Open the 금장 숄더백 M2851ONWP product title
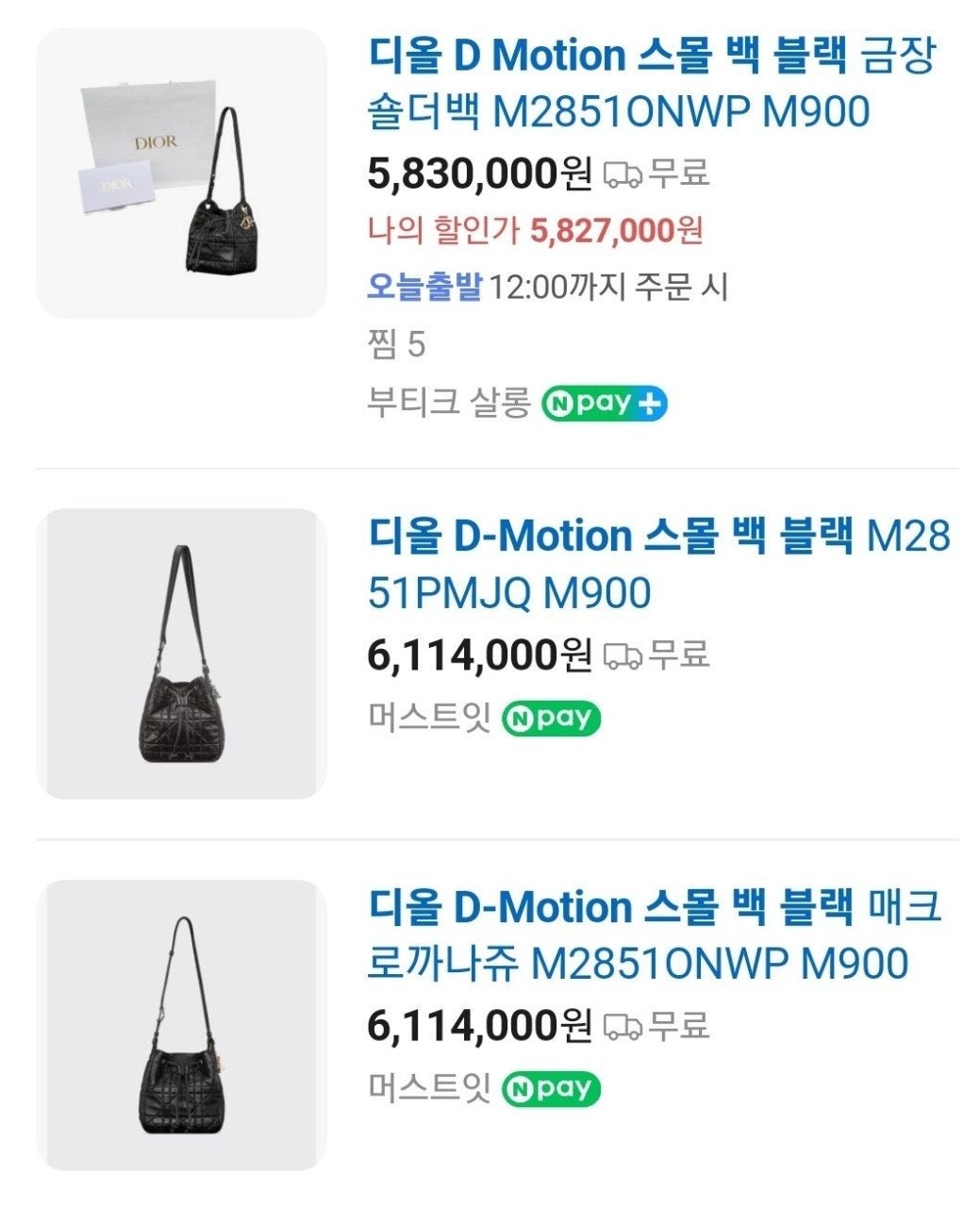Viewport: 980px width, 1207px height. (x=651, y=84)
